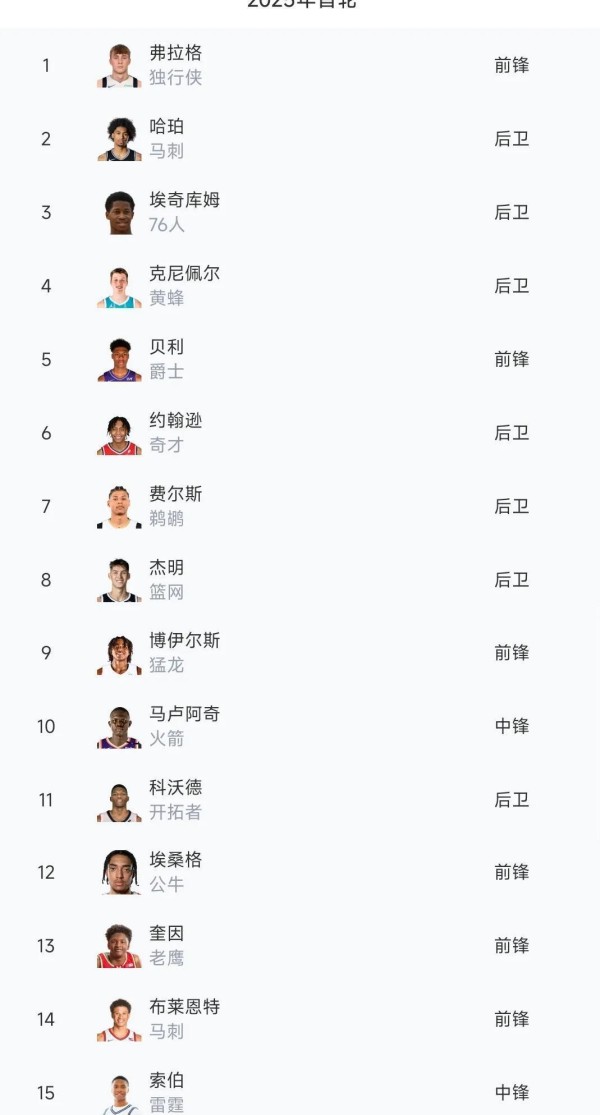View 布莱恩特's row for 马刺
The image size is (600, 1115).
pyautogui.click(x=300, y=1019)
